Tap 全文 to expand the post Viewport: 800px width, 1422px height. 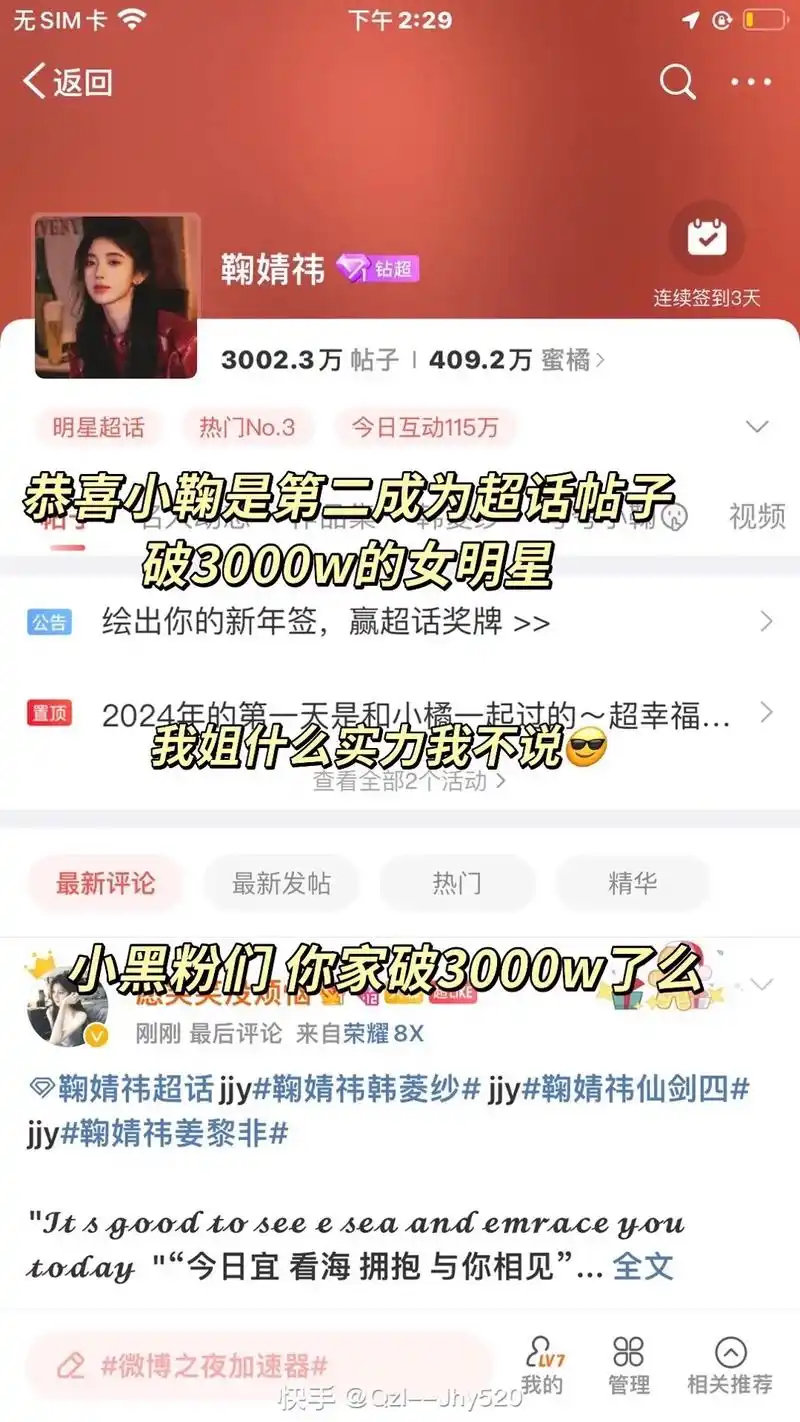pos(641,1267)
